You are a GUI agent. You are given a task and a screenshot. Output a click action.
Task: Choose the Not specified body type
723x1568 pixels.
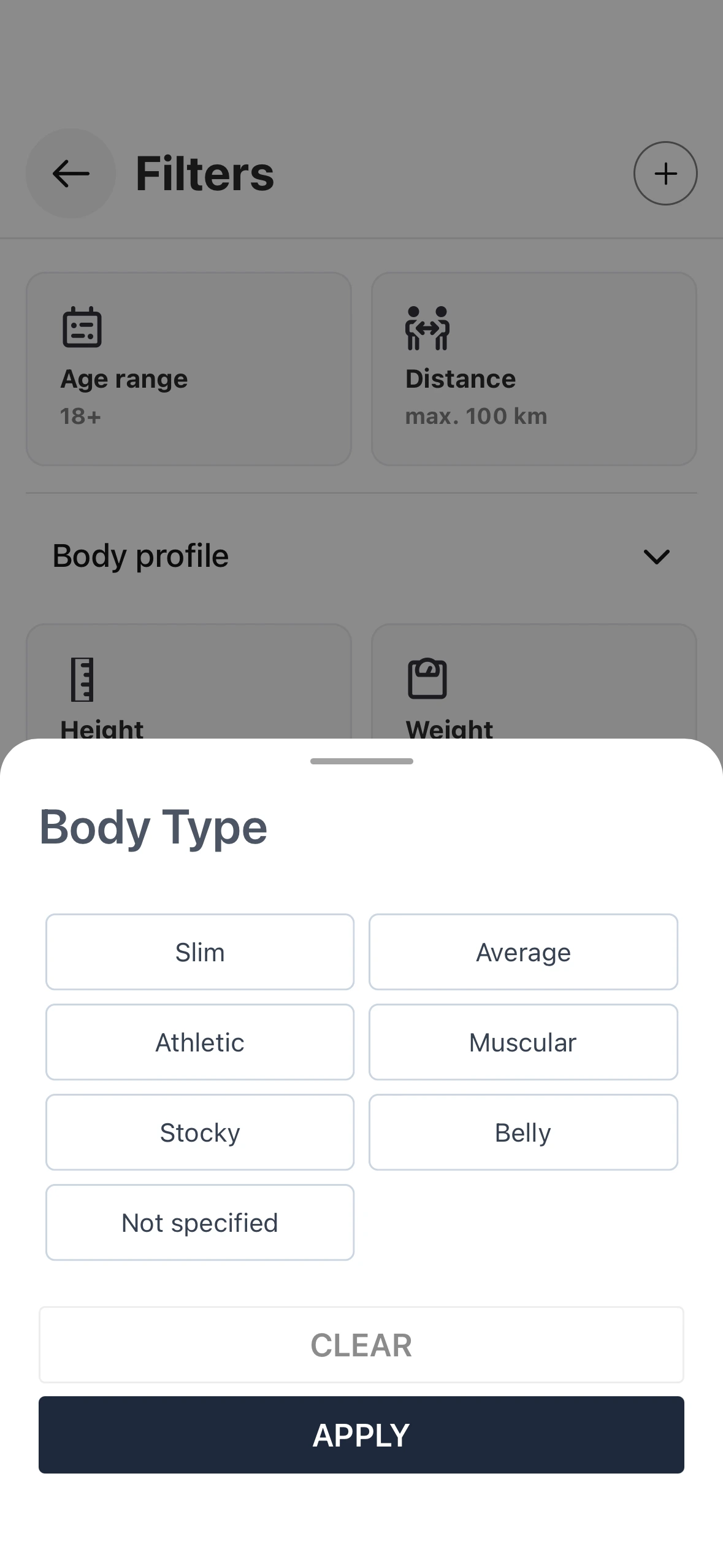coord(199,1222)
